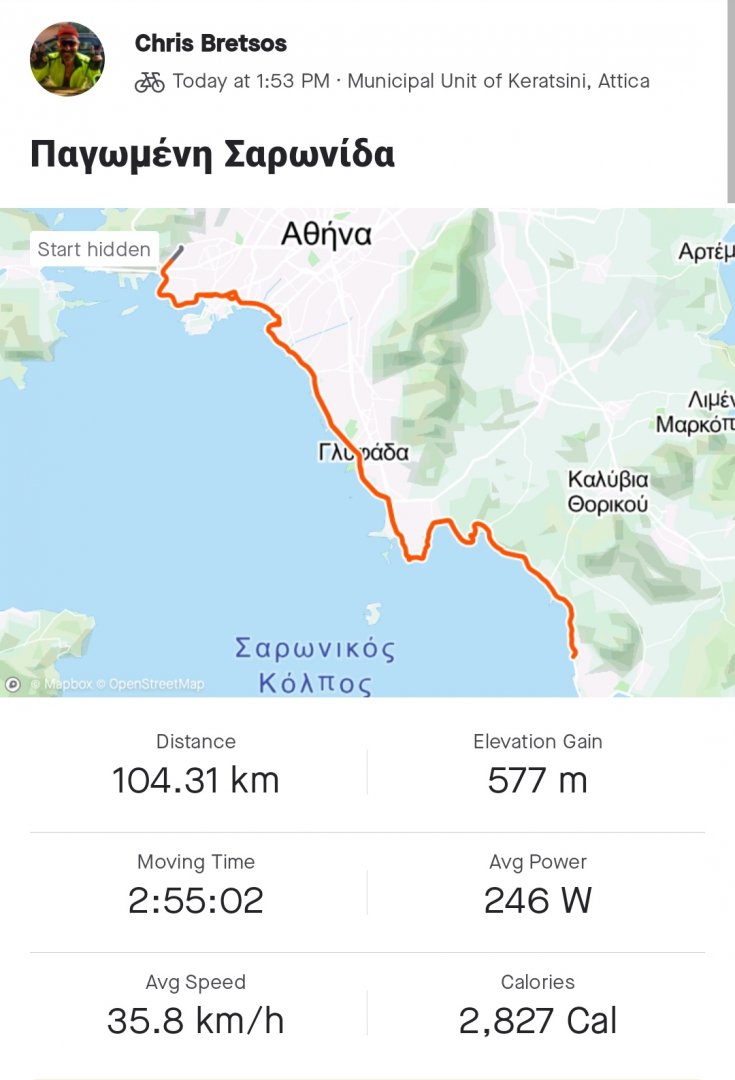Open the Mapbox attribution info icon
The height and width of the screenshot is (1080, 735).
point(13,684)
